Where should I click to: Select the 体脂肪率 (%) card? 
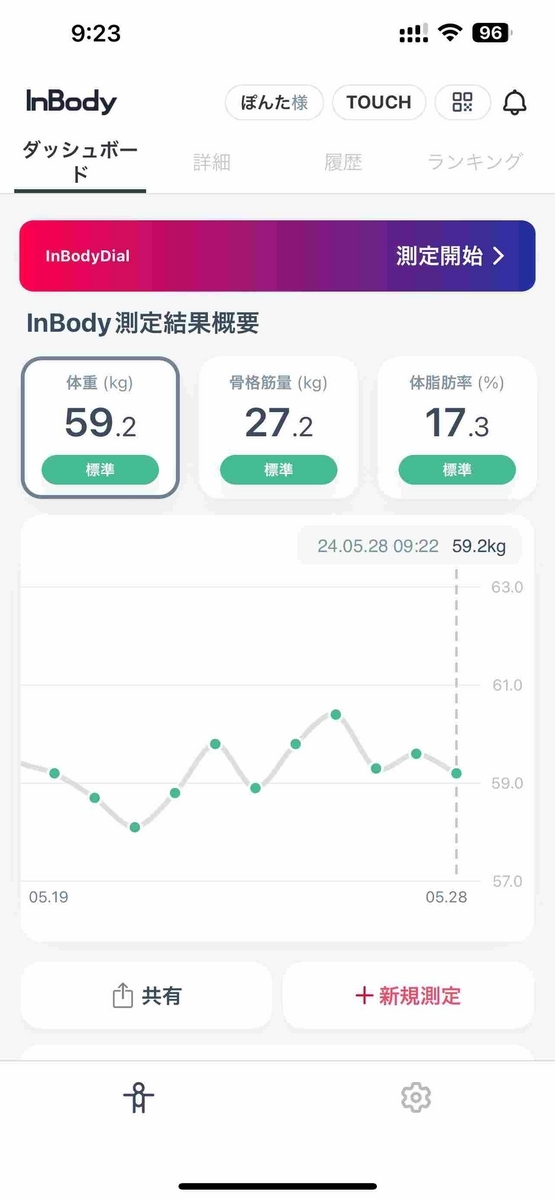(x=456, y=428)
